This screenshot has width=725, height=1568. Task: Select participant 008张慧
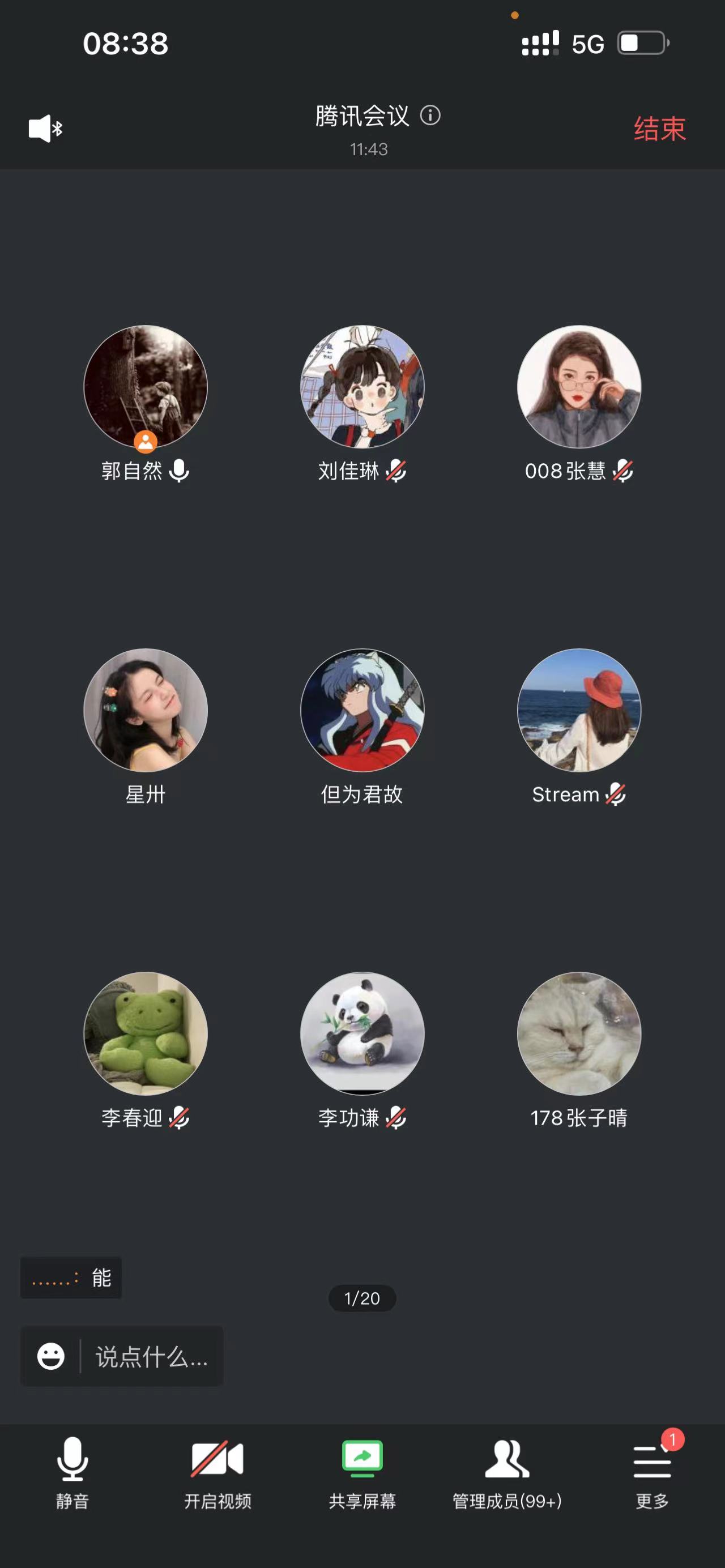(579, 387)
